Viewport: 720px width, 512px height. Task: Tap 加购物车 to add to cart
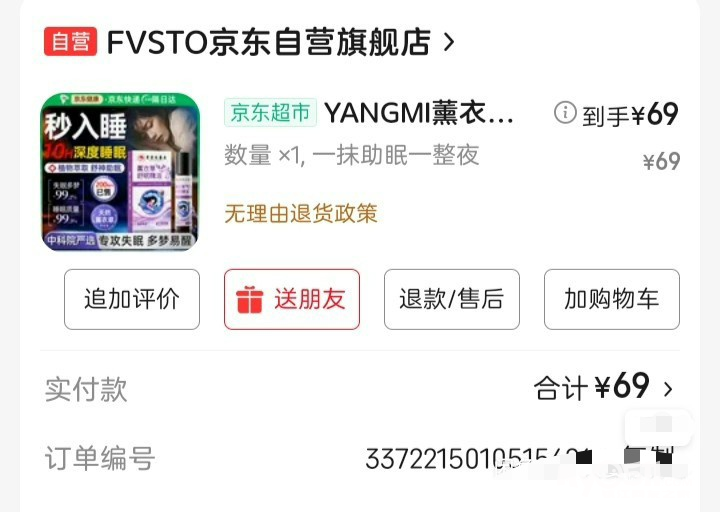click(611, 299)
